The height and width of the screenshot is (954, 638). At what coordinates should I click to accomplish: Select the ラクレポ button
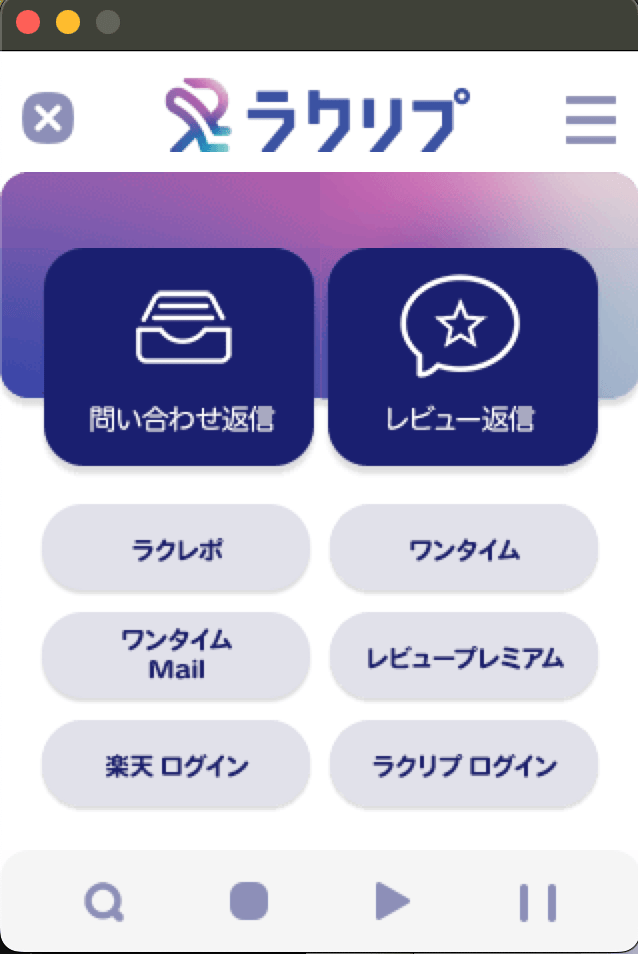point(176,549)
